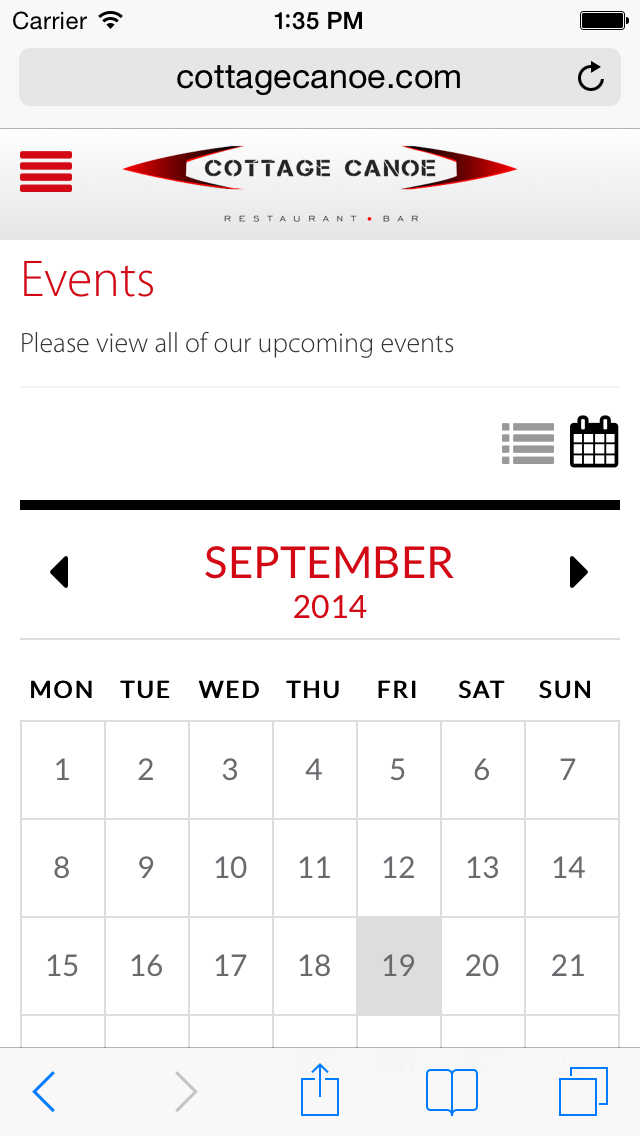Open the Safari share sheet
The height and width of the screenshot is (1136, 640).
tap(320, 1090)
